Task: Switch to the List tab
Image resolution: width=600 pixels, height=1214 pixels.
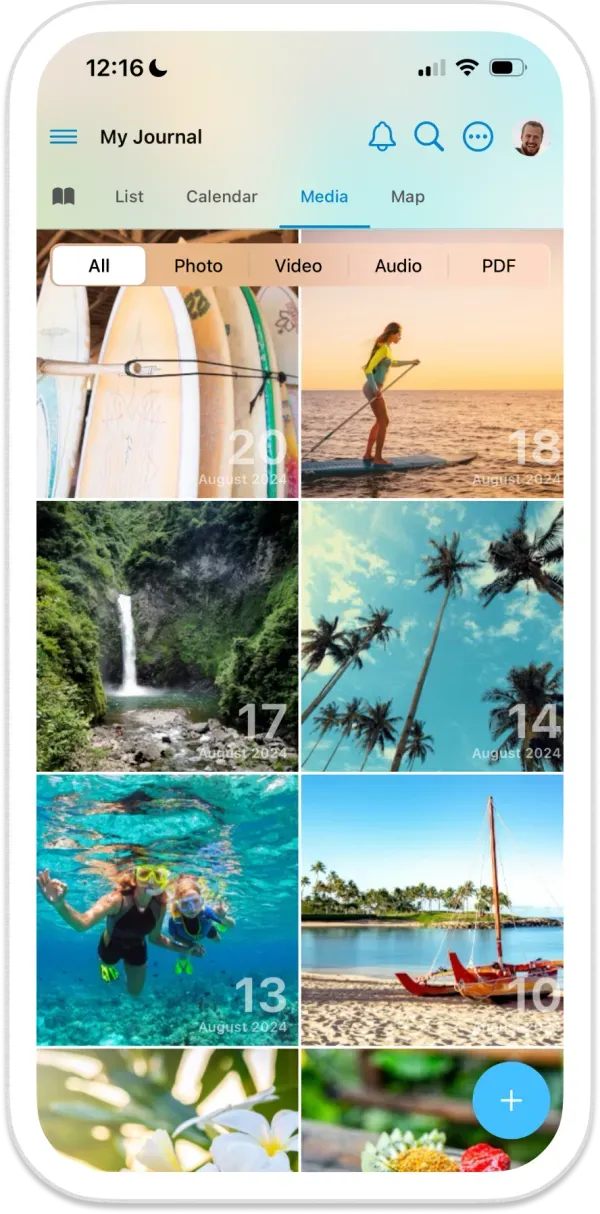Action: [x=129, y=197]
